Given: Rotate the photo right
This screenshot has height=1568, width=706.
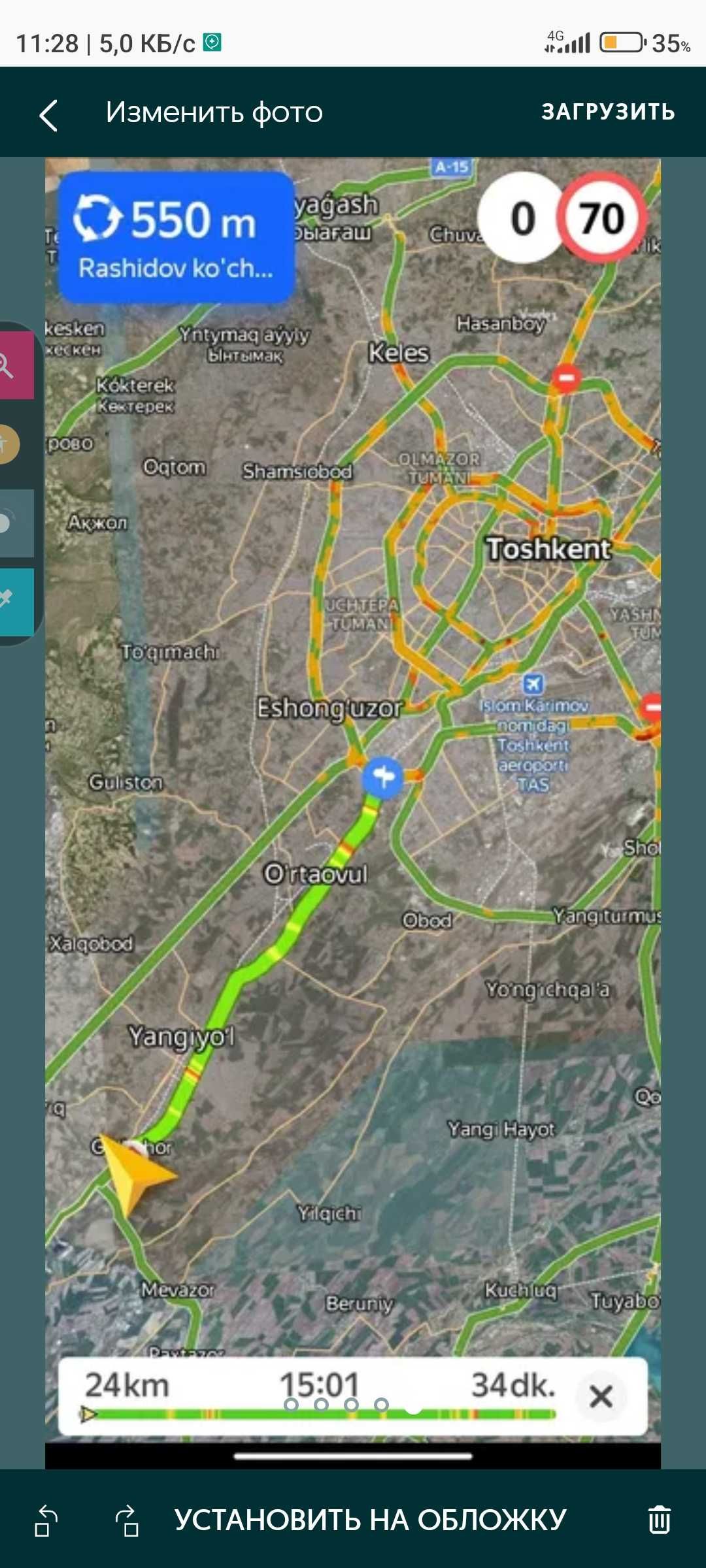Looking at the screenshot, I should 127,1520.
